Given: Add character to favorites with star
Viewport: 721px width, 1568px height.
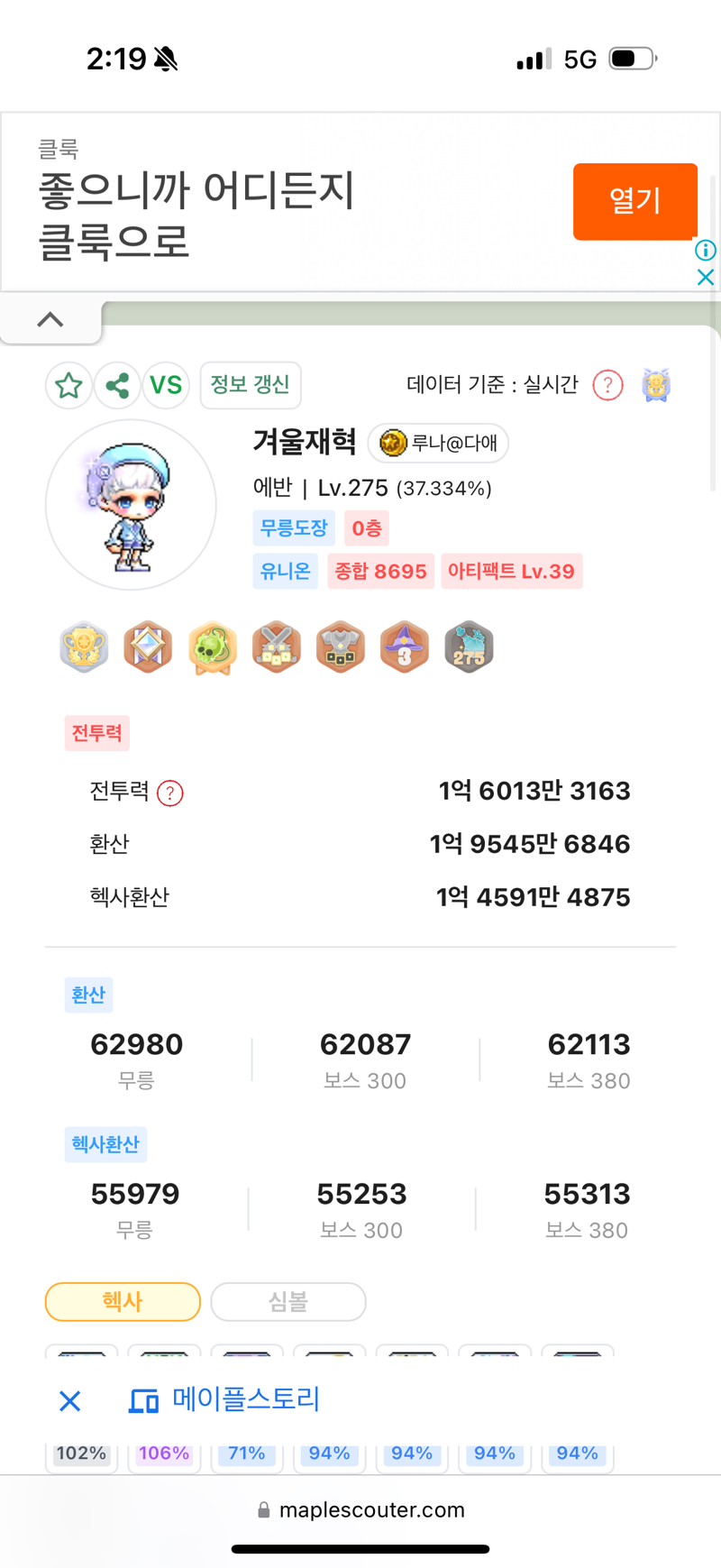Looking at the screenshot, I should tap(68, 386).
